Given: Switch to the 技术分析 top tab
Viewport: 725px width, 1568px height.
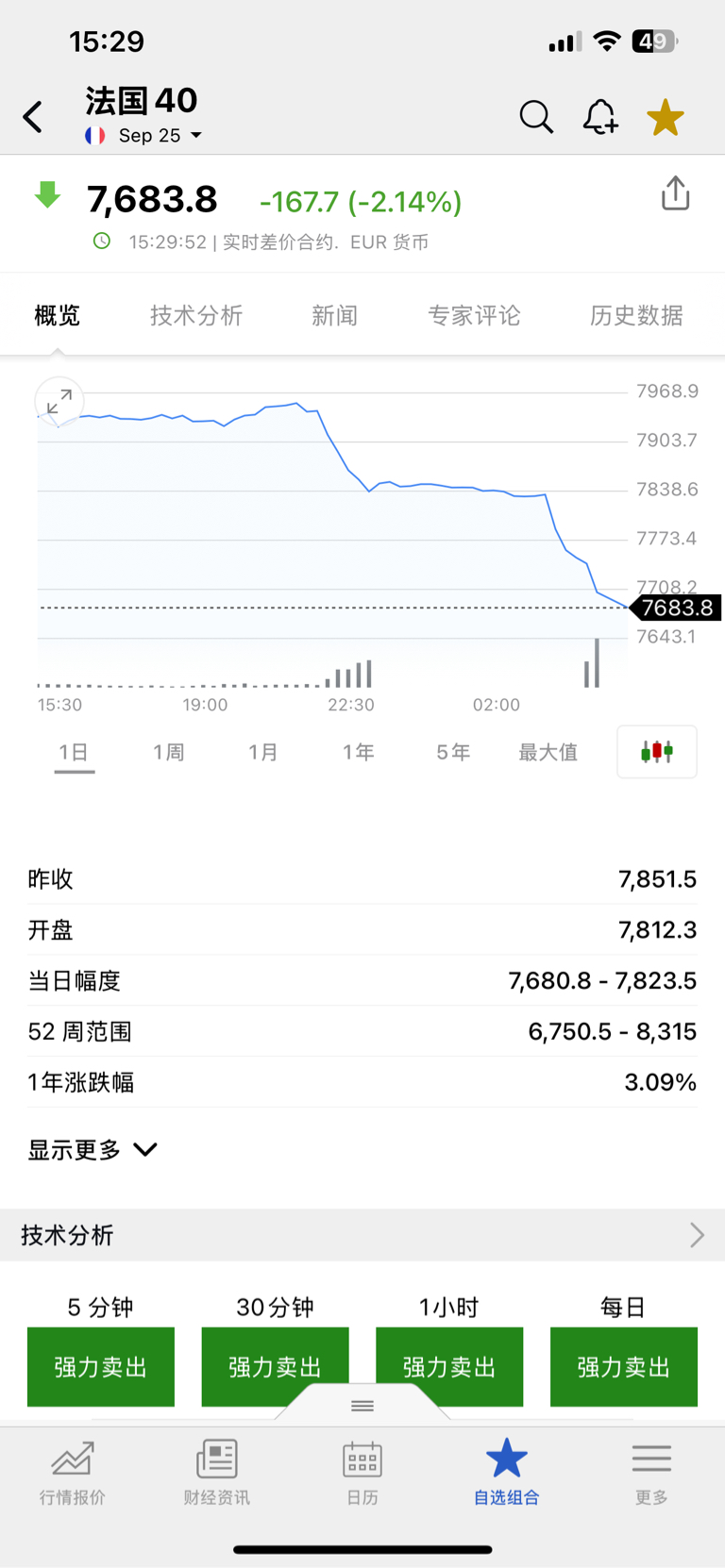Looking at the screenshot, I should point(196,315).
